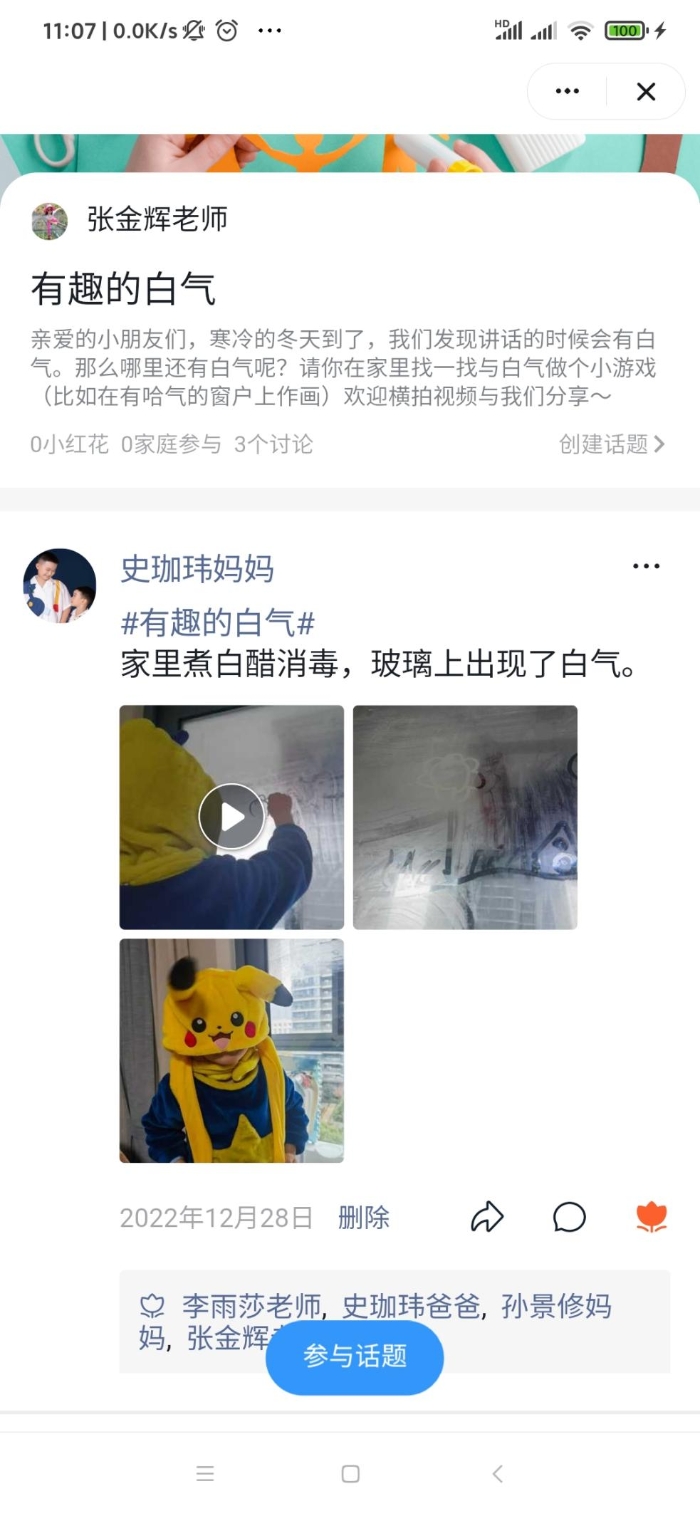Open 创建话题 link
This screenshot has height=1516, width=700.
[612, 444]
